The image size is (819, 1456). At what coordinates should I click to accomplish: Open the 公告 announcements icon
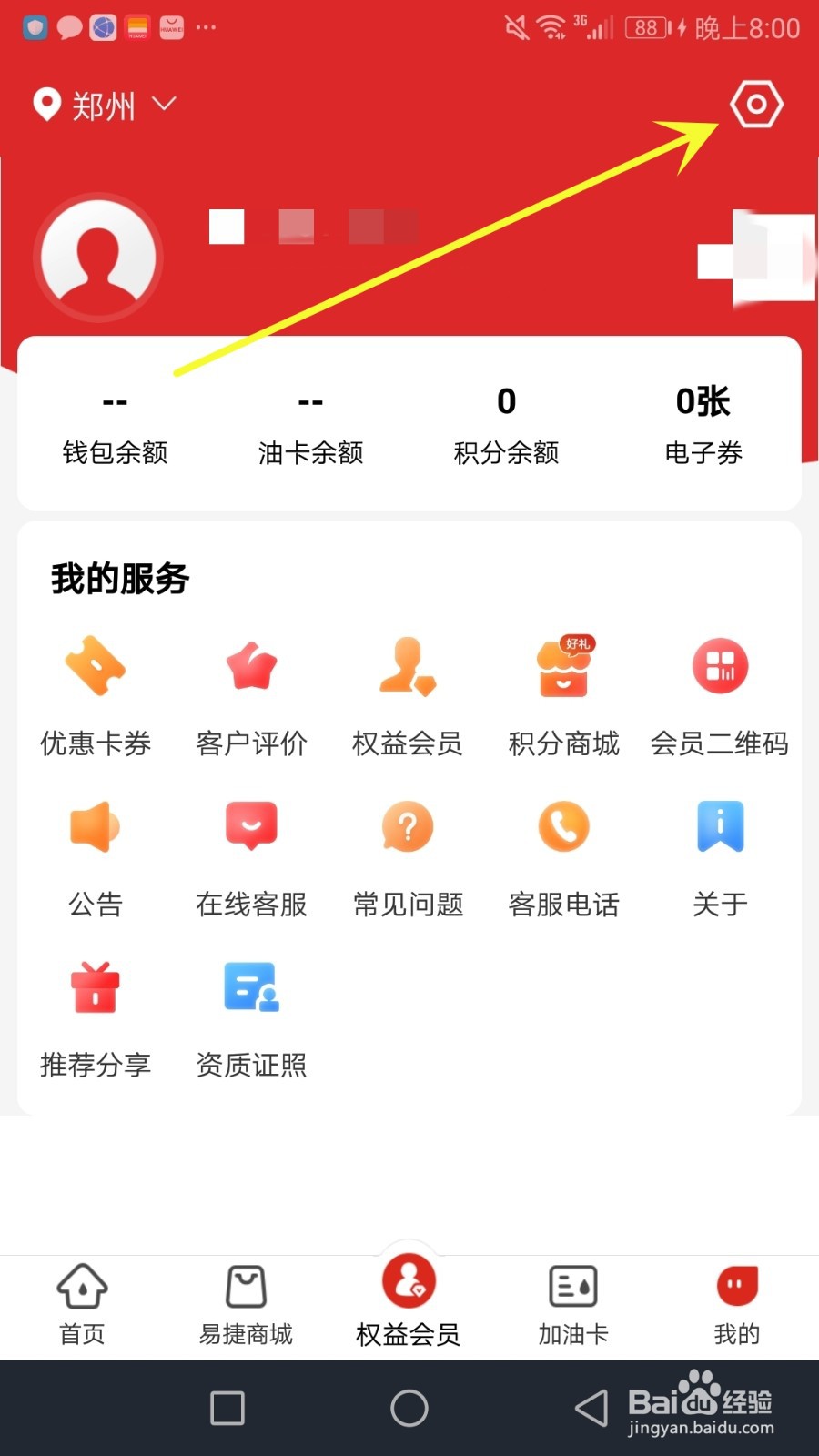[x=96, y=853]
